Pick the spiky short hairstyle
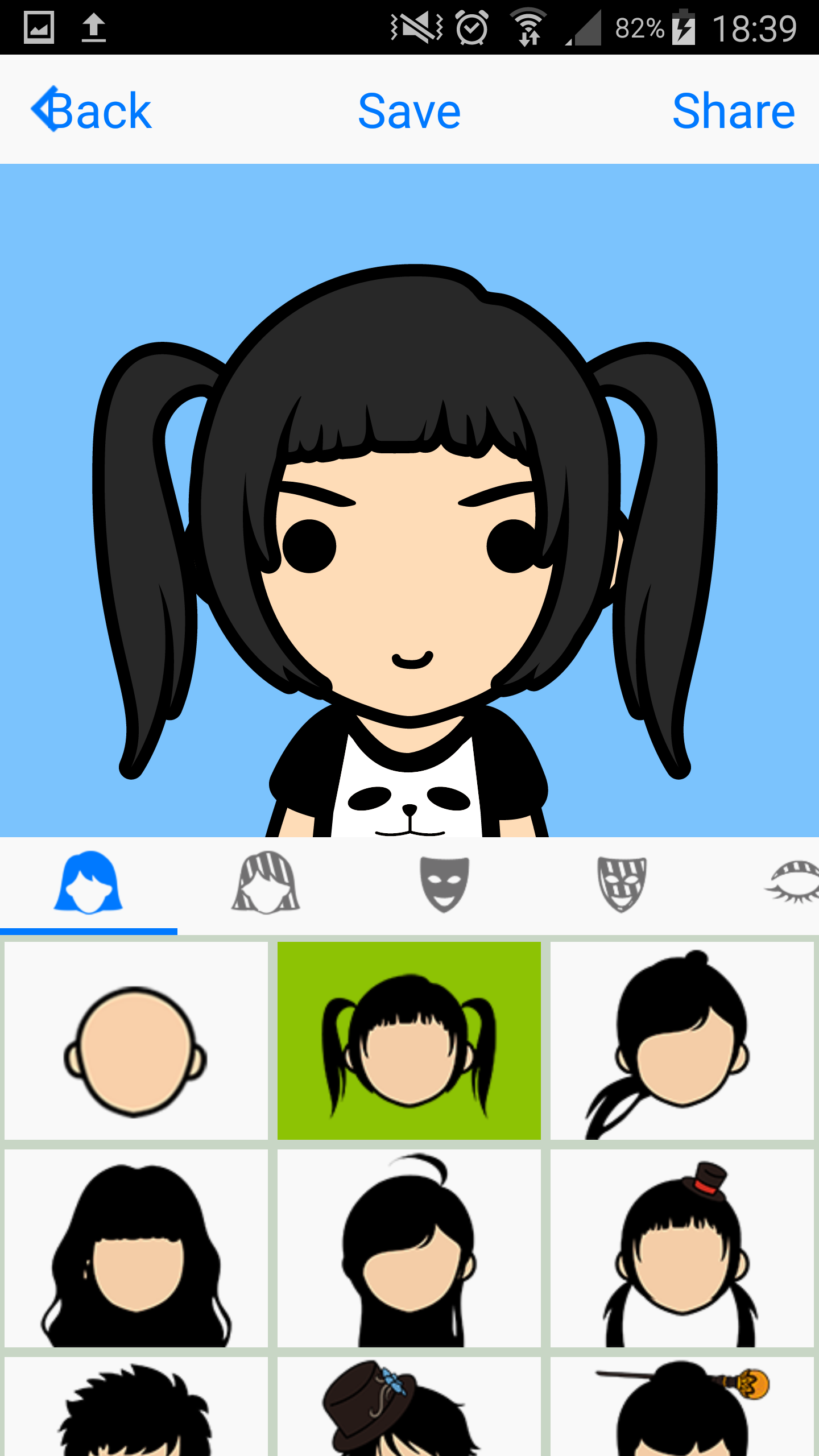Viewport: 819px width, 1456px height. [136, 1408]
